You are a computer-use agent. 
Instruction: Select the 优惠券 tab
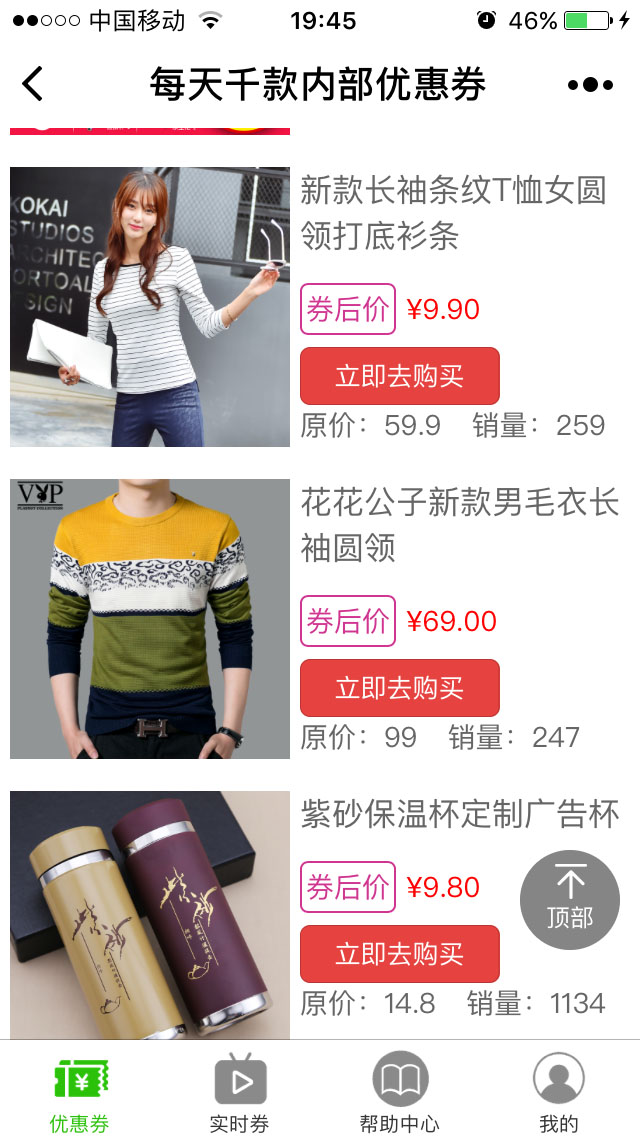pyautogui.click(x=80, y=1092)
